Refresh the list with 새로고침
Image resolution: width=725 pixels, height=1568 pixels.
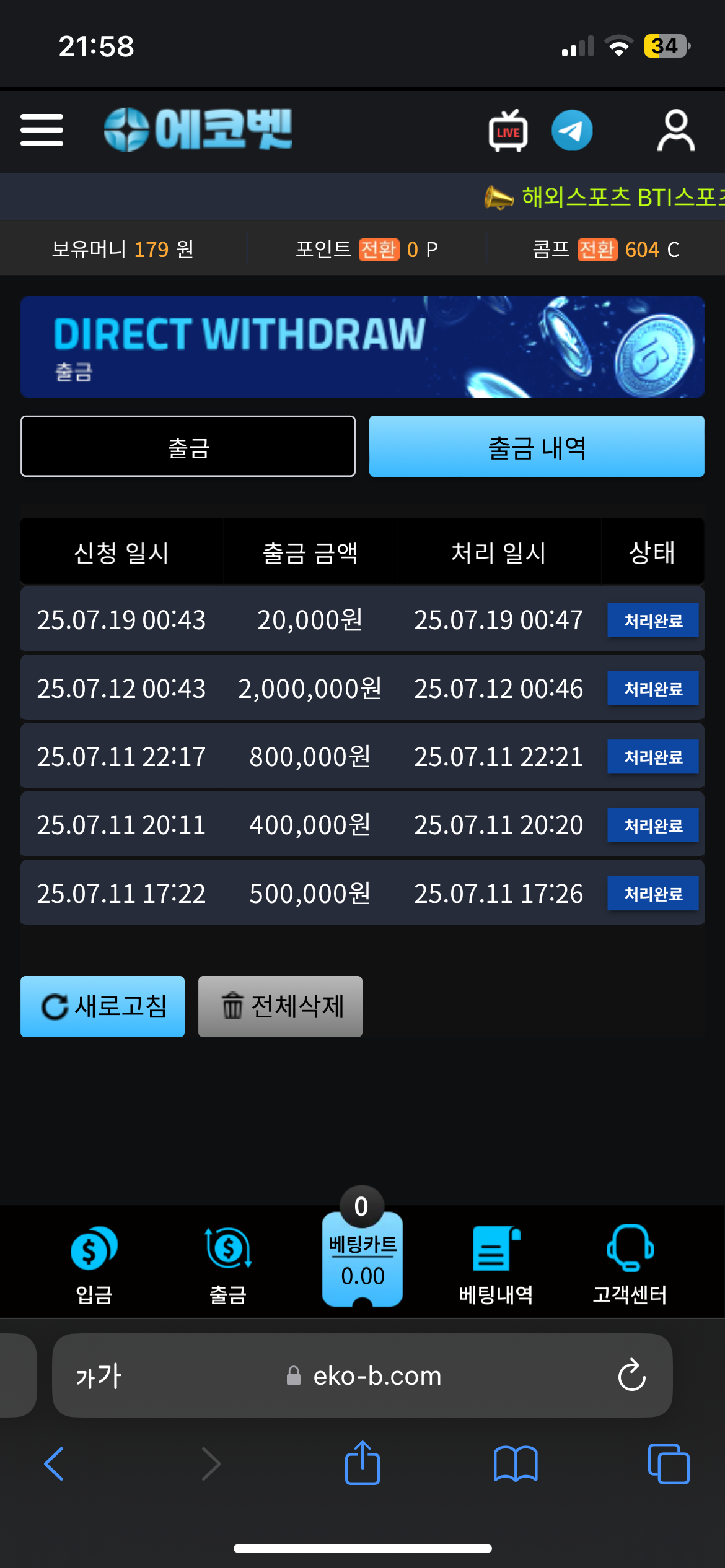(102, 1006)
